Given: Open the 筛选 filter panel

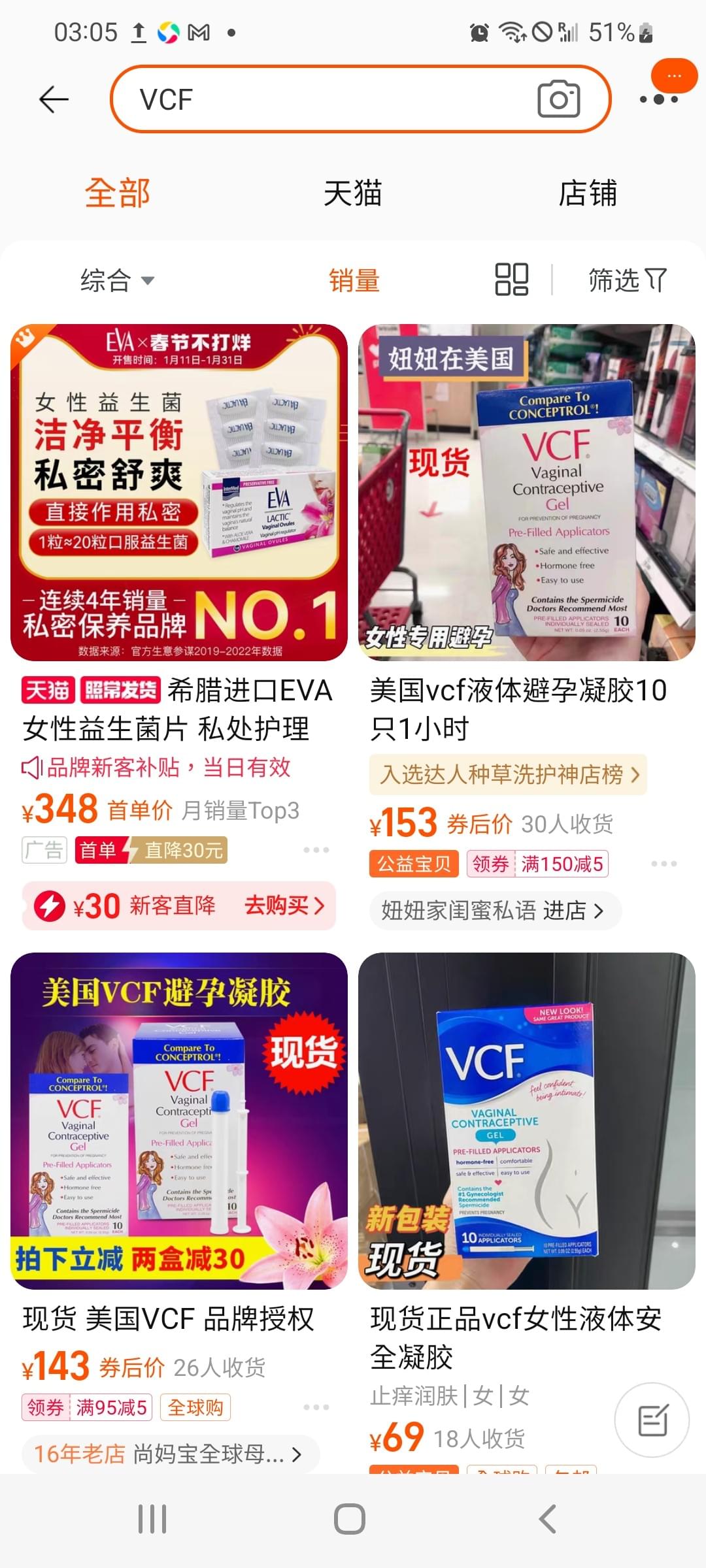Looking at the screenshot, I should pyautogui.click(x=626, y=281).
